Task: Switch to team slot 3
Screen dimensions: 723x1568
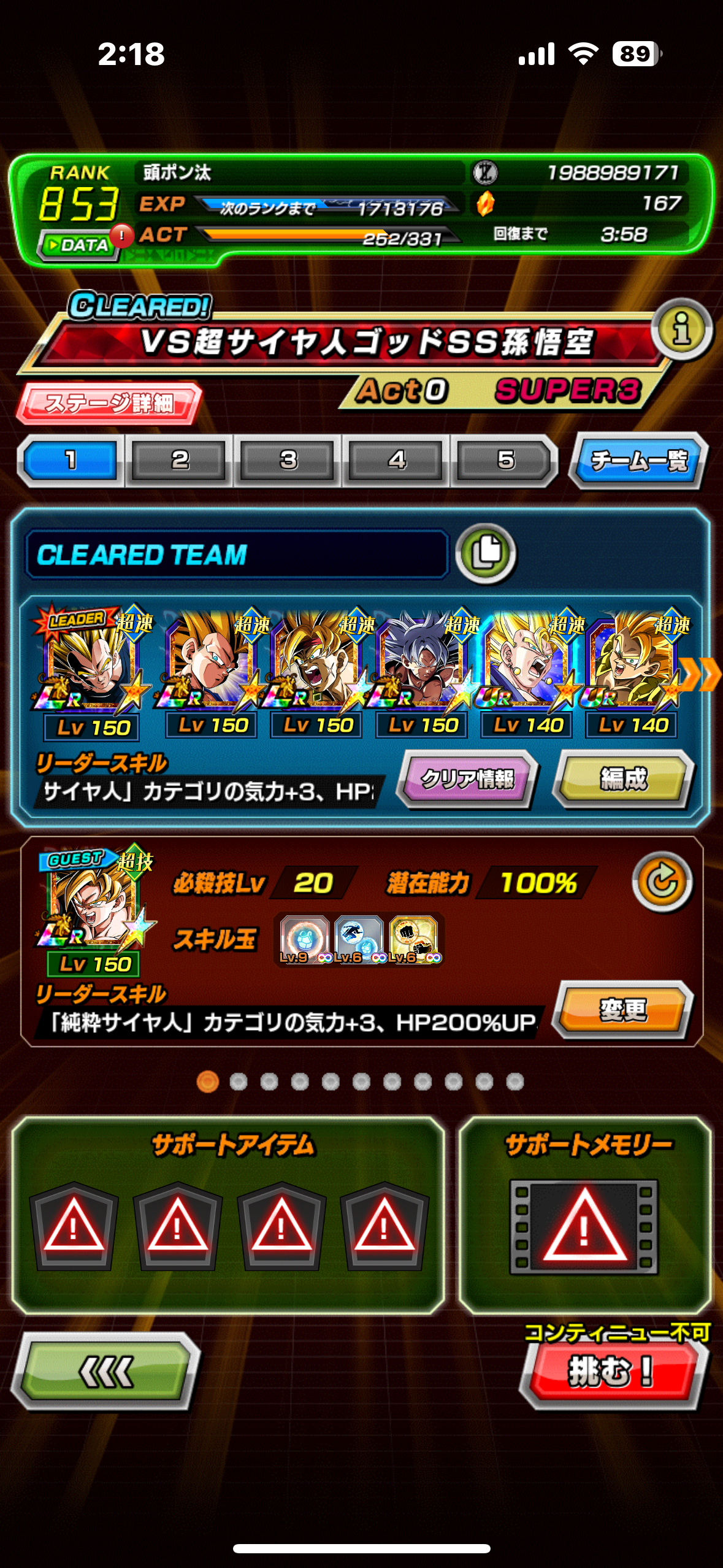Action: (x=288, y=460)
